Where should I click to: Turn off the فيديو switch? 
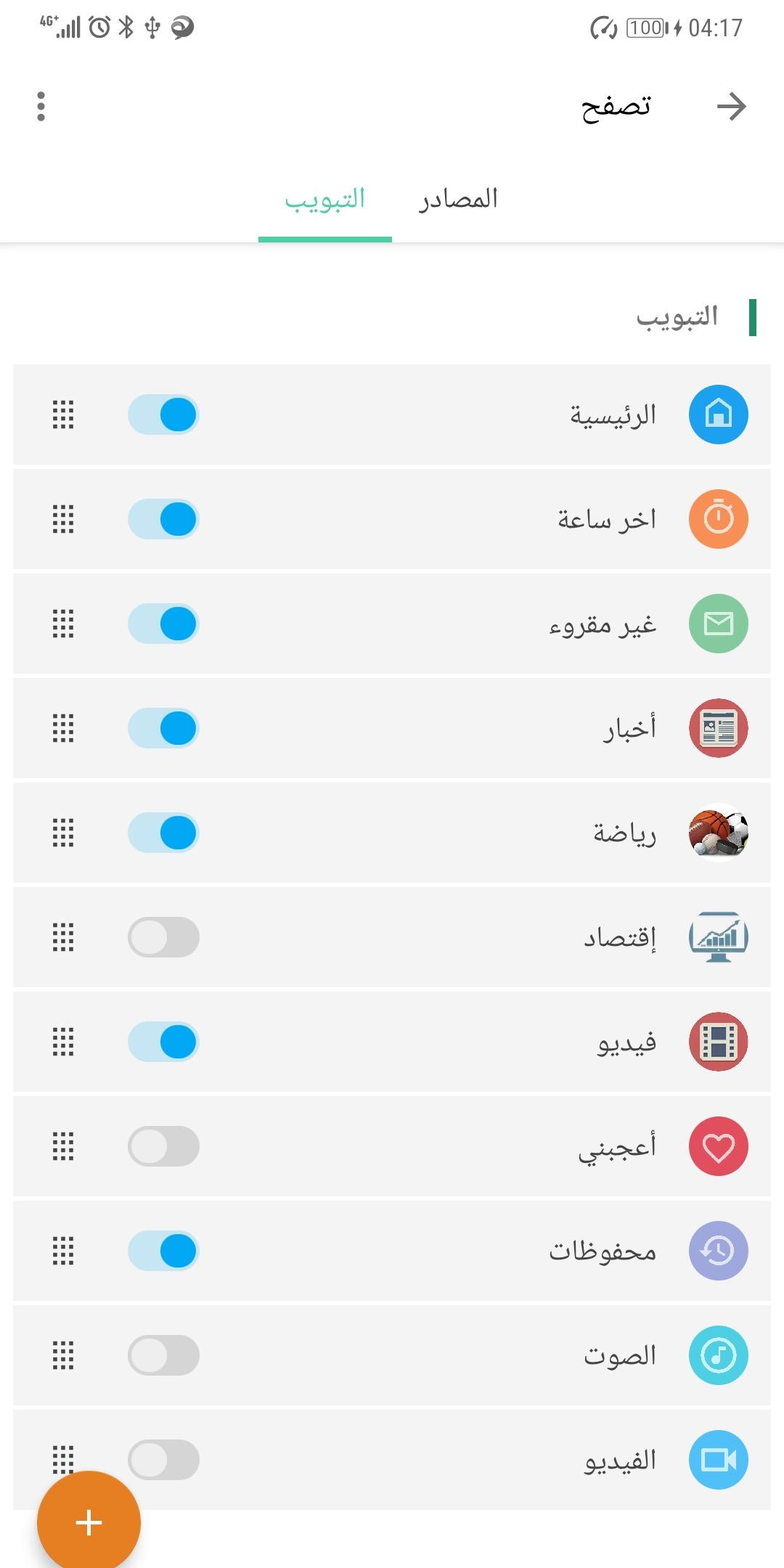pos(163,1042)
